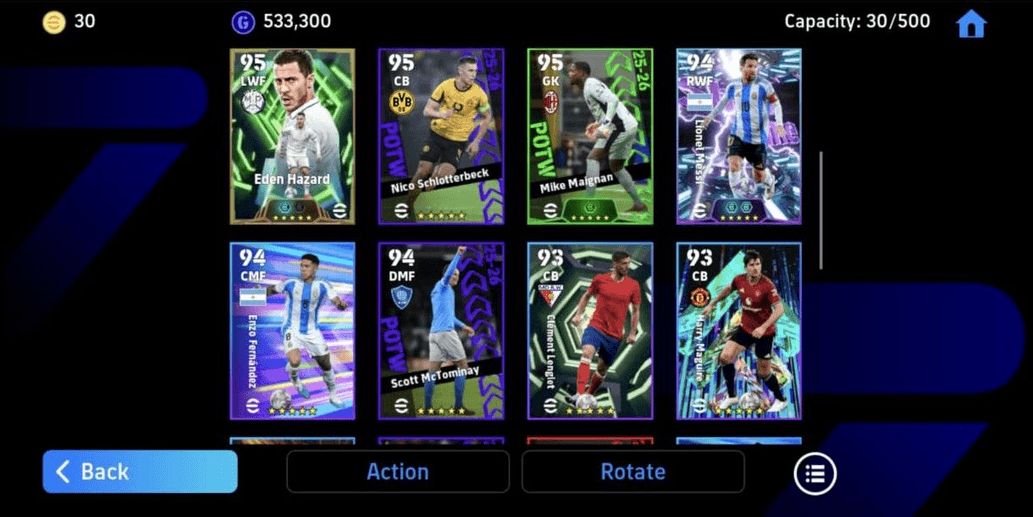Open Scott McTominay's player card
1033x517 pixels.
[441, 330]
